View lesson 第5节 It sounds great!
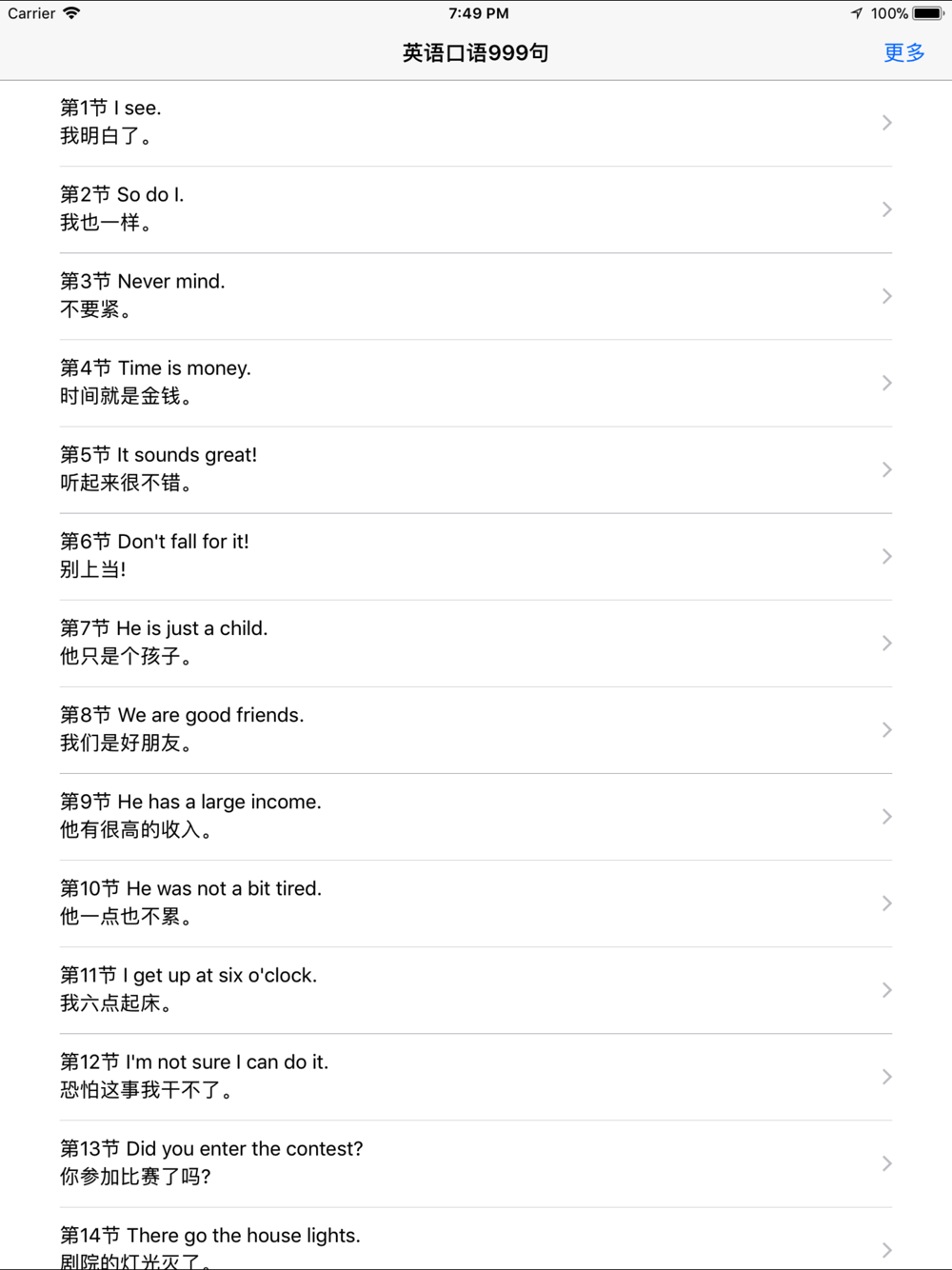The width and height of the screenshot is (952, 1270). 476,469
